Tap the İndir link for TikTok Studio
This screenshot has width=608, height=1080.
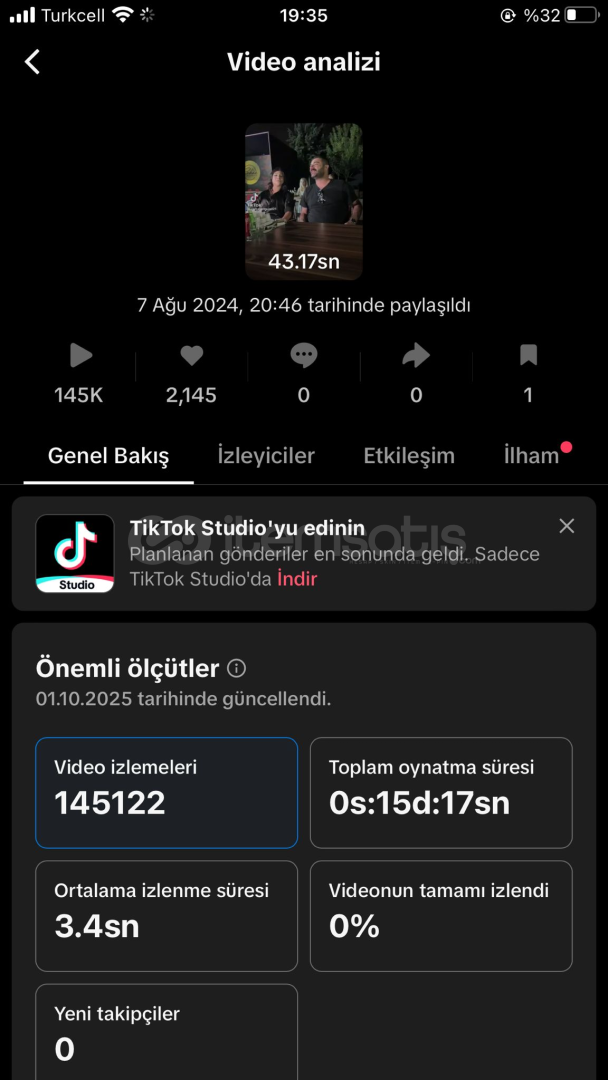click(x=297, y=579)
